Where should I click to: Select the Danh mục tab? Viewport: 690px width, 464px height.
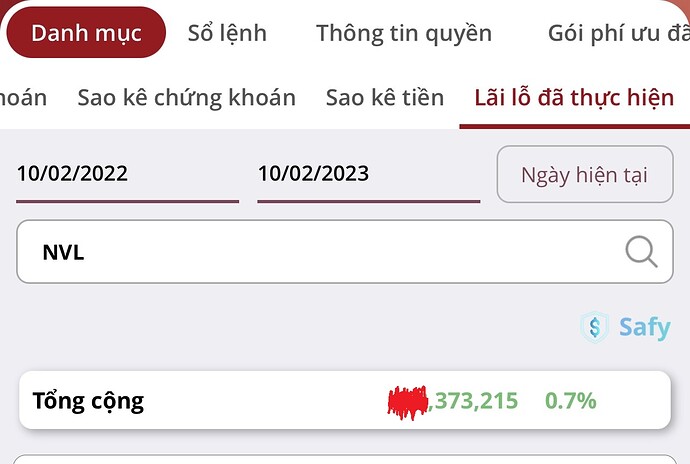[85, 32]
